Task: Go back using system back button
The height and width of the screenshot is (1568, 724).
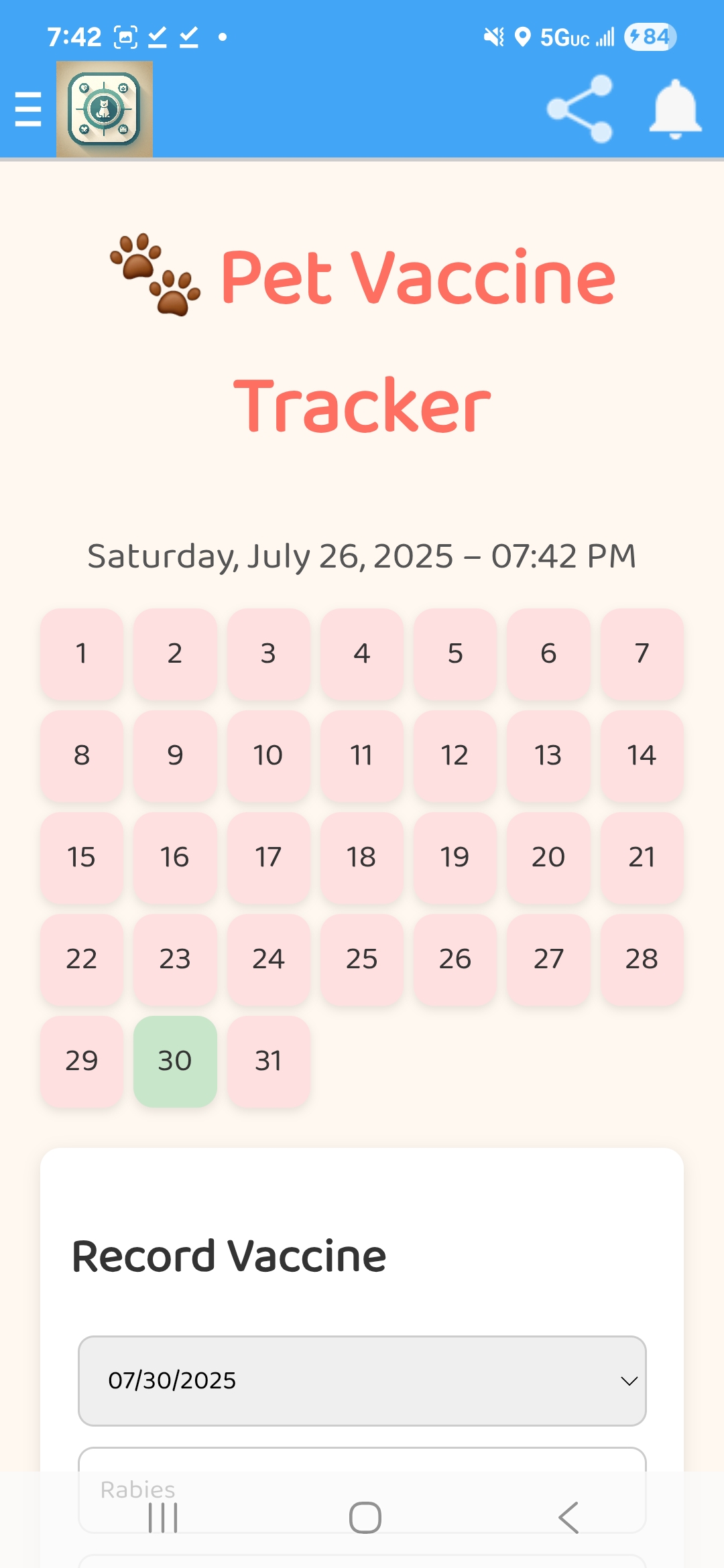Action: pos(568,1518)
